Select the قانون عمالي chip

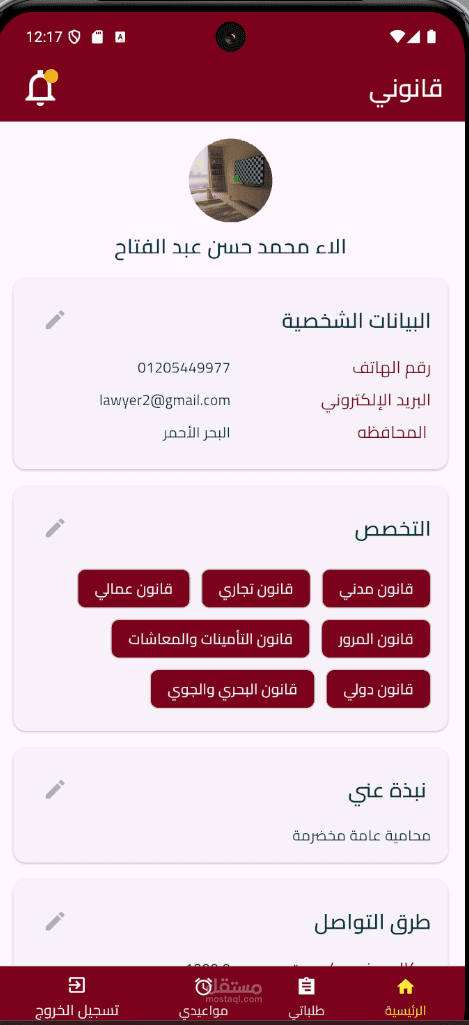(x=133, y=588)
